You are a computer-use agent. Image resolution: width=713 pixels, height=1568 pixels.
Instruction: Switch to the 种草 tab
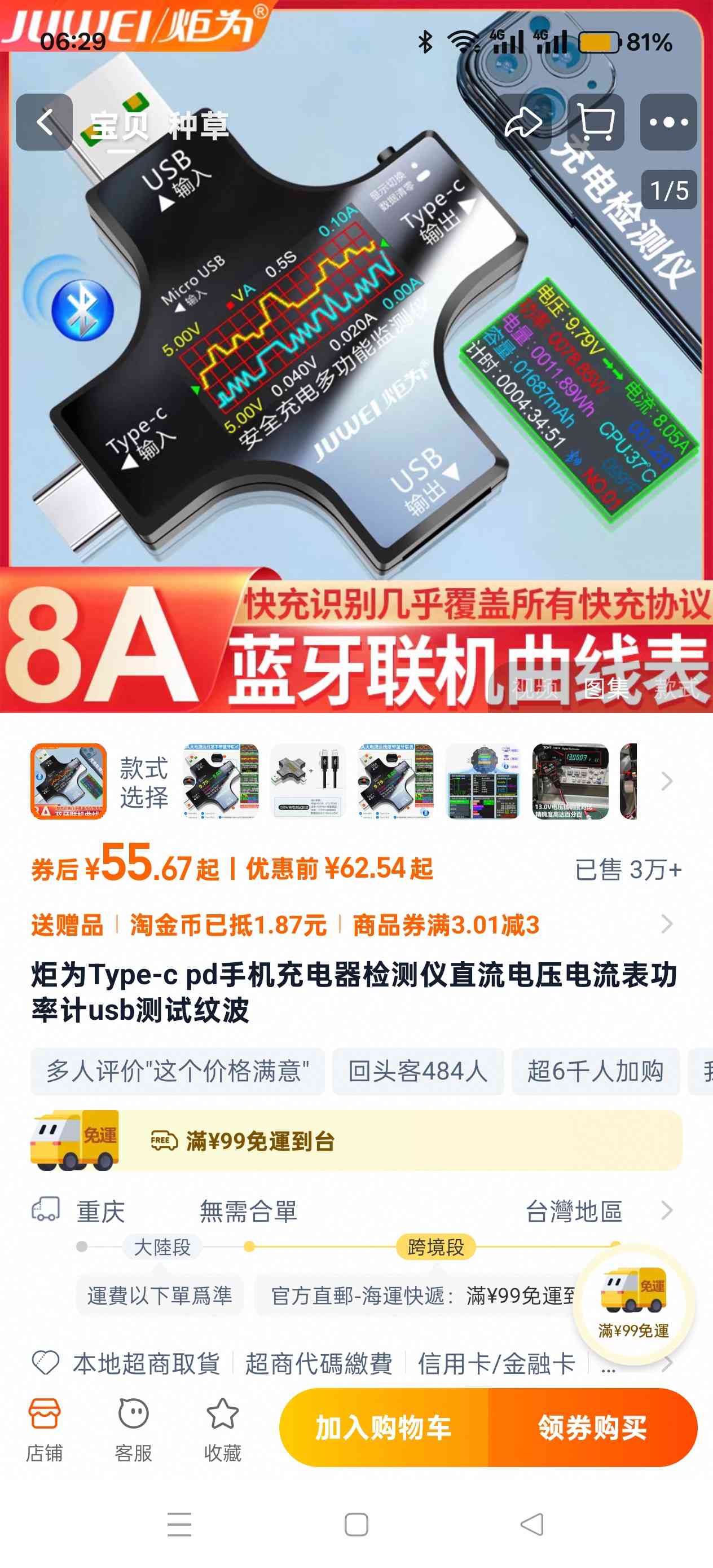[199, 126]
